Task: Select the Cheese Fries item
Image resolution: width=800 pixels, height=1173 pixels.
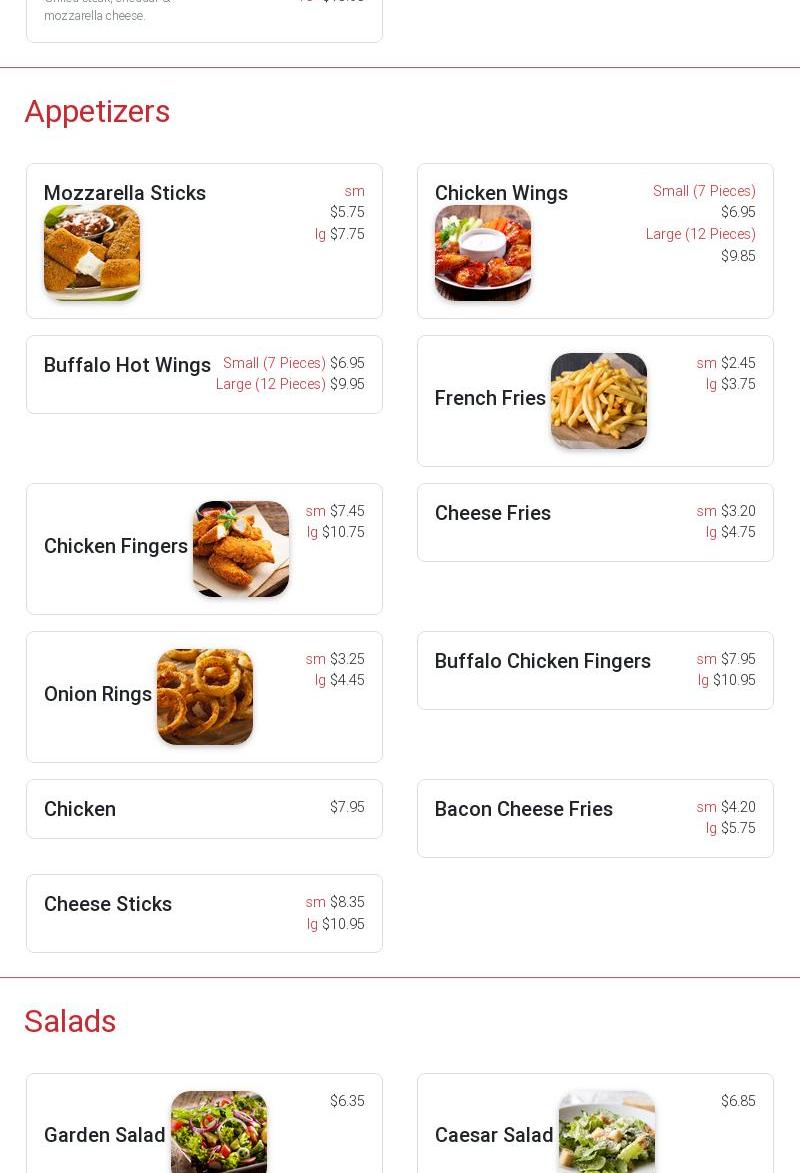Action: tap(595, 522)
